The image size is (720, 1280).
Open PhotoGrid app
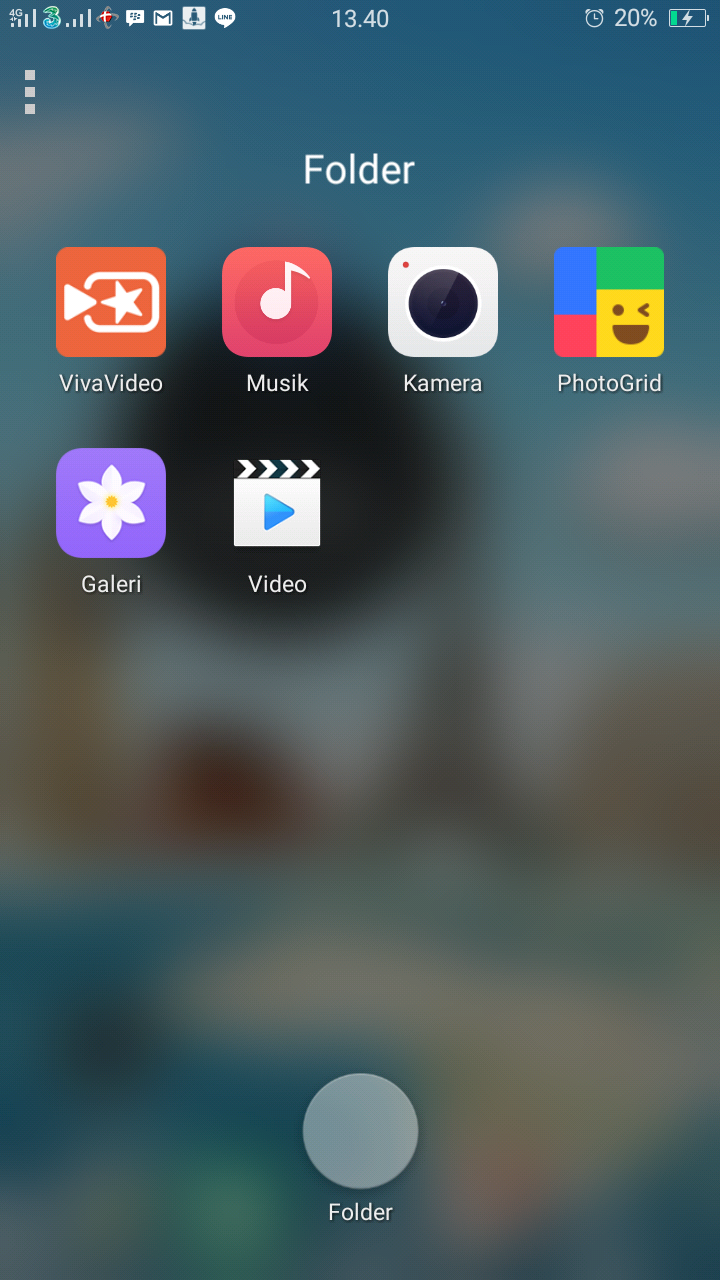(609, 302)
